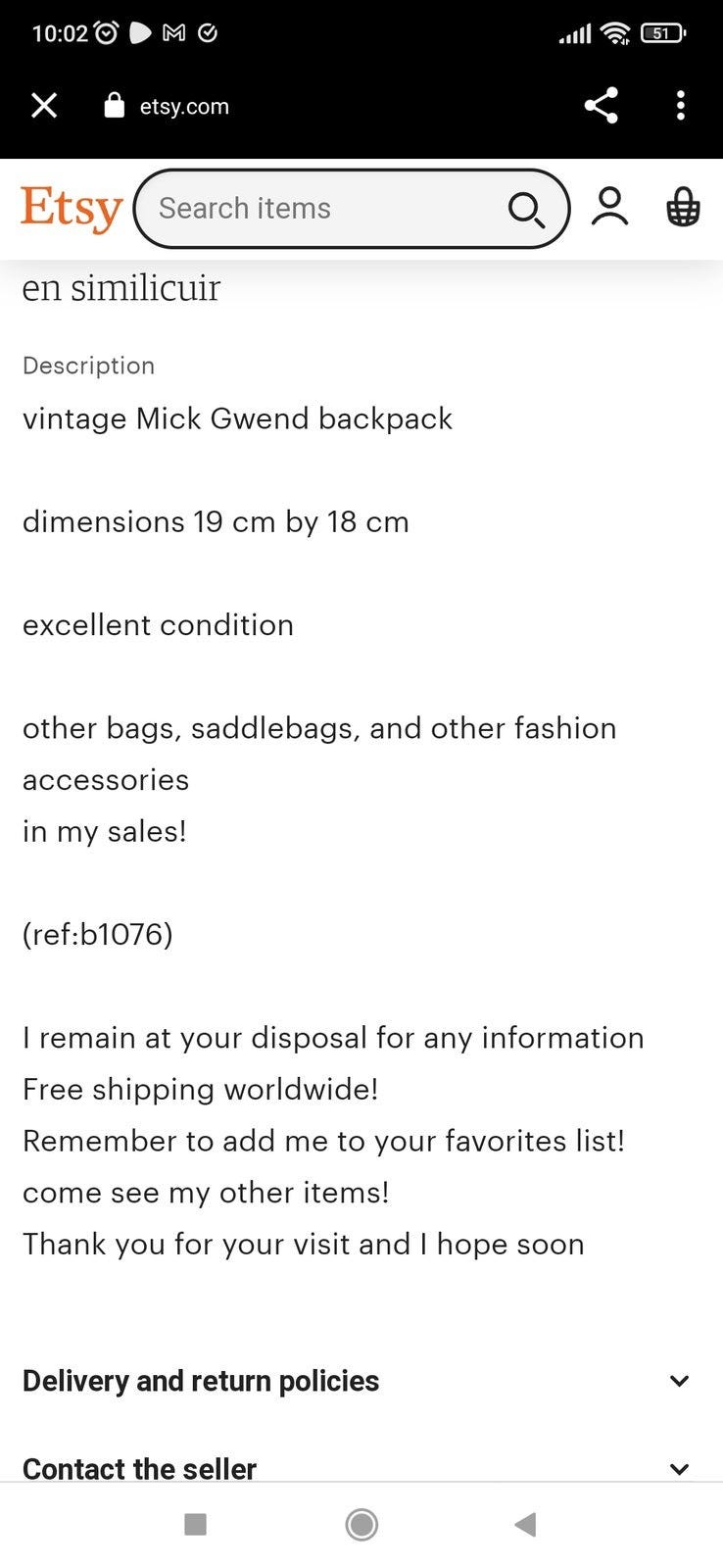
Task: Go to the home screen
Action: pyautogui.click(x=361, y=1524)
